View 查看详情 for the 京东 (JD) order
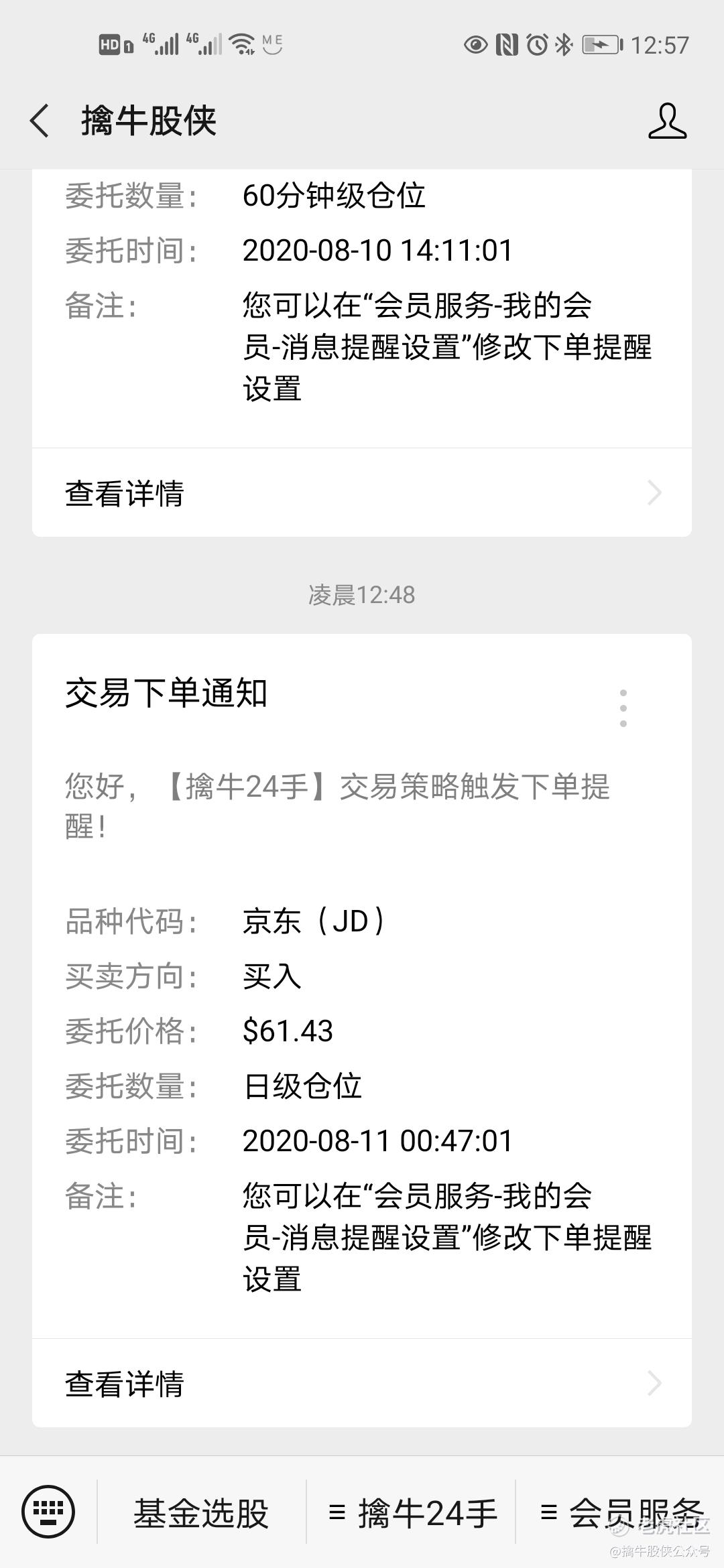Image resolution: width=724 pixels, height=1568 pixels. point(361,1383)
